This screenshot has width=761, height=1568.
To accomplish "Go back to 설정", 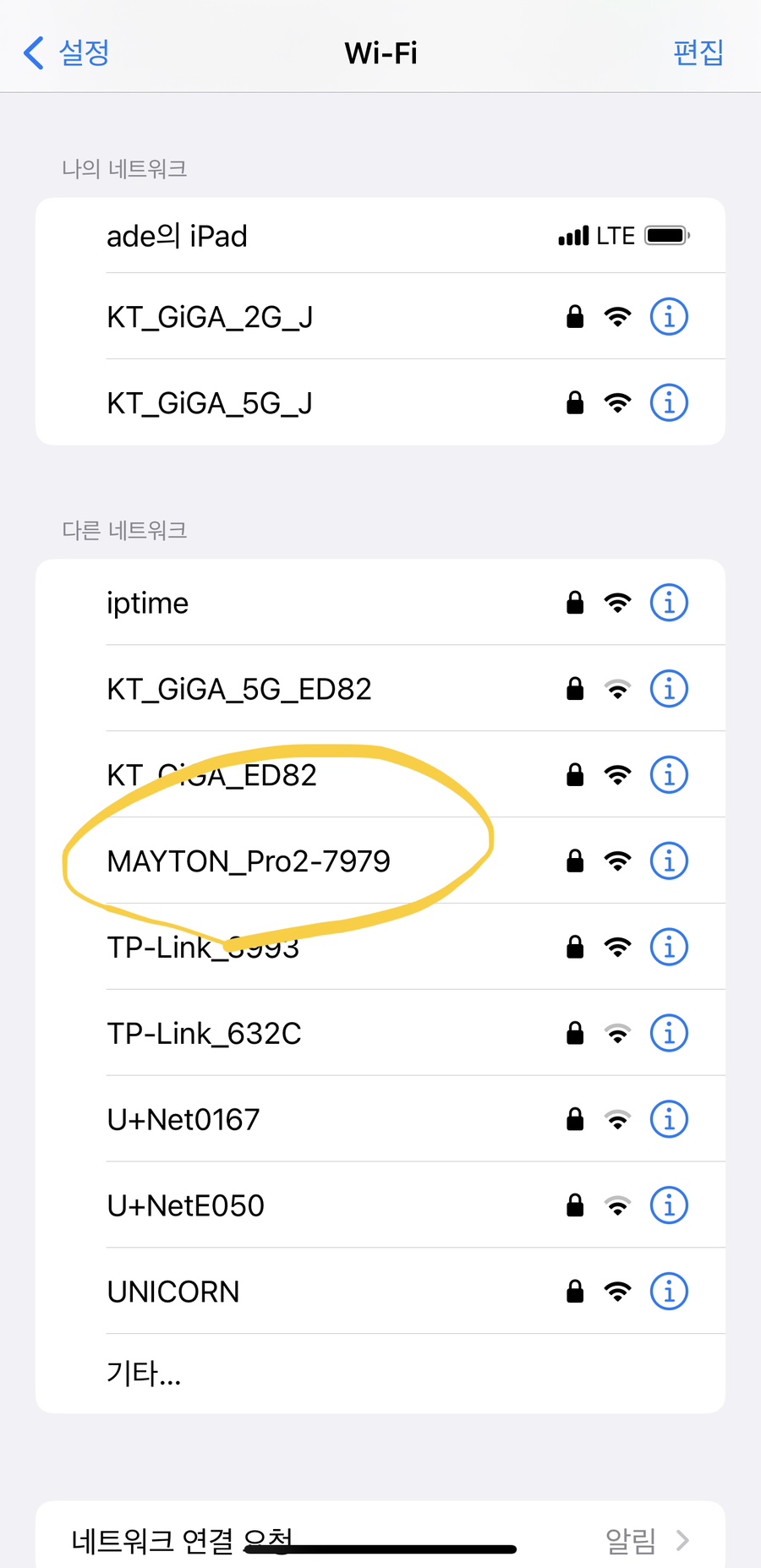I will pos(66,52).
